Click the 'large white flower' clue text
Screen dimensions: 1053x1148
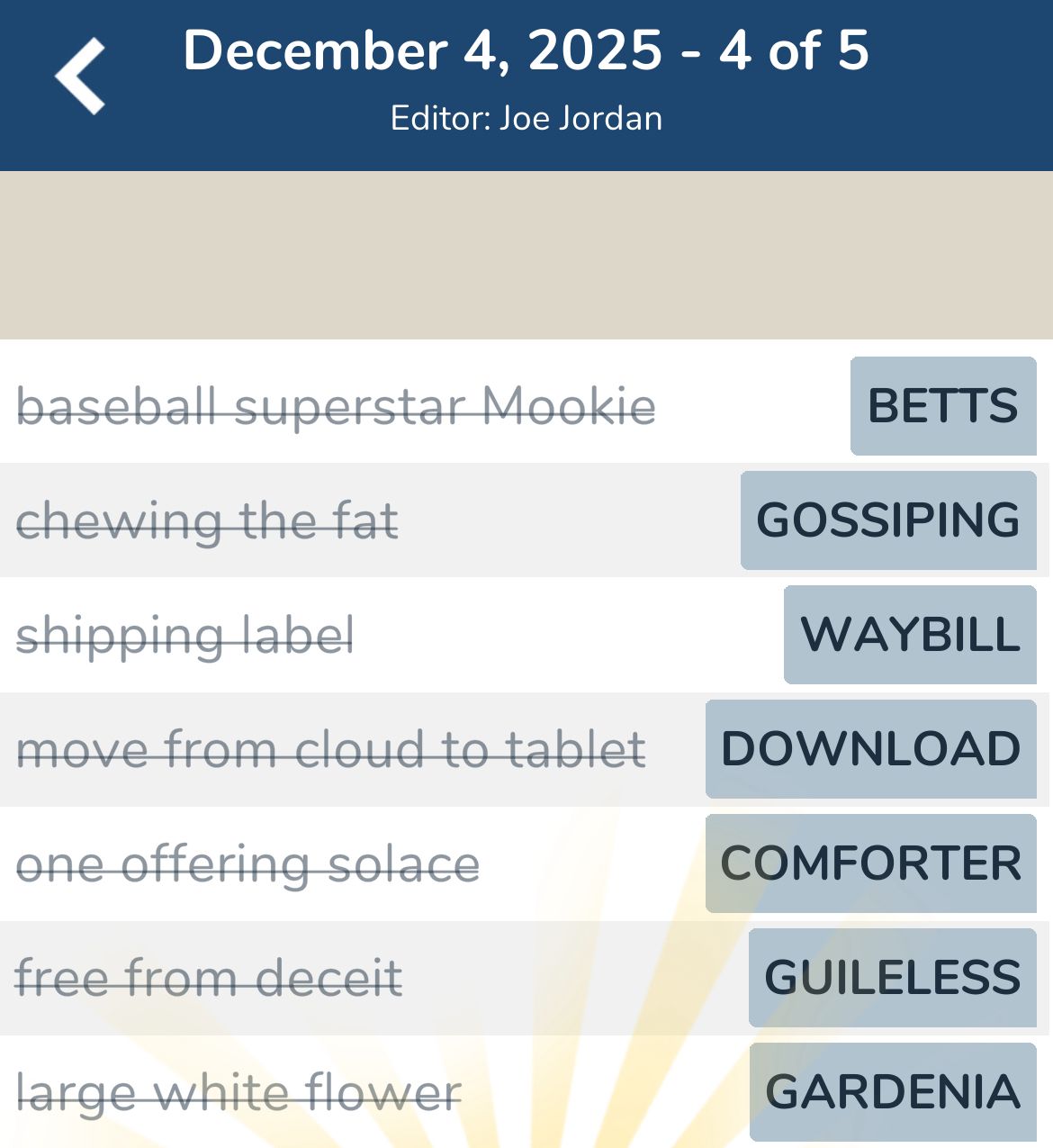click(x=238, y=1090)
